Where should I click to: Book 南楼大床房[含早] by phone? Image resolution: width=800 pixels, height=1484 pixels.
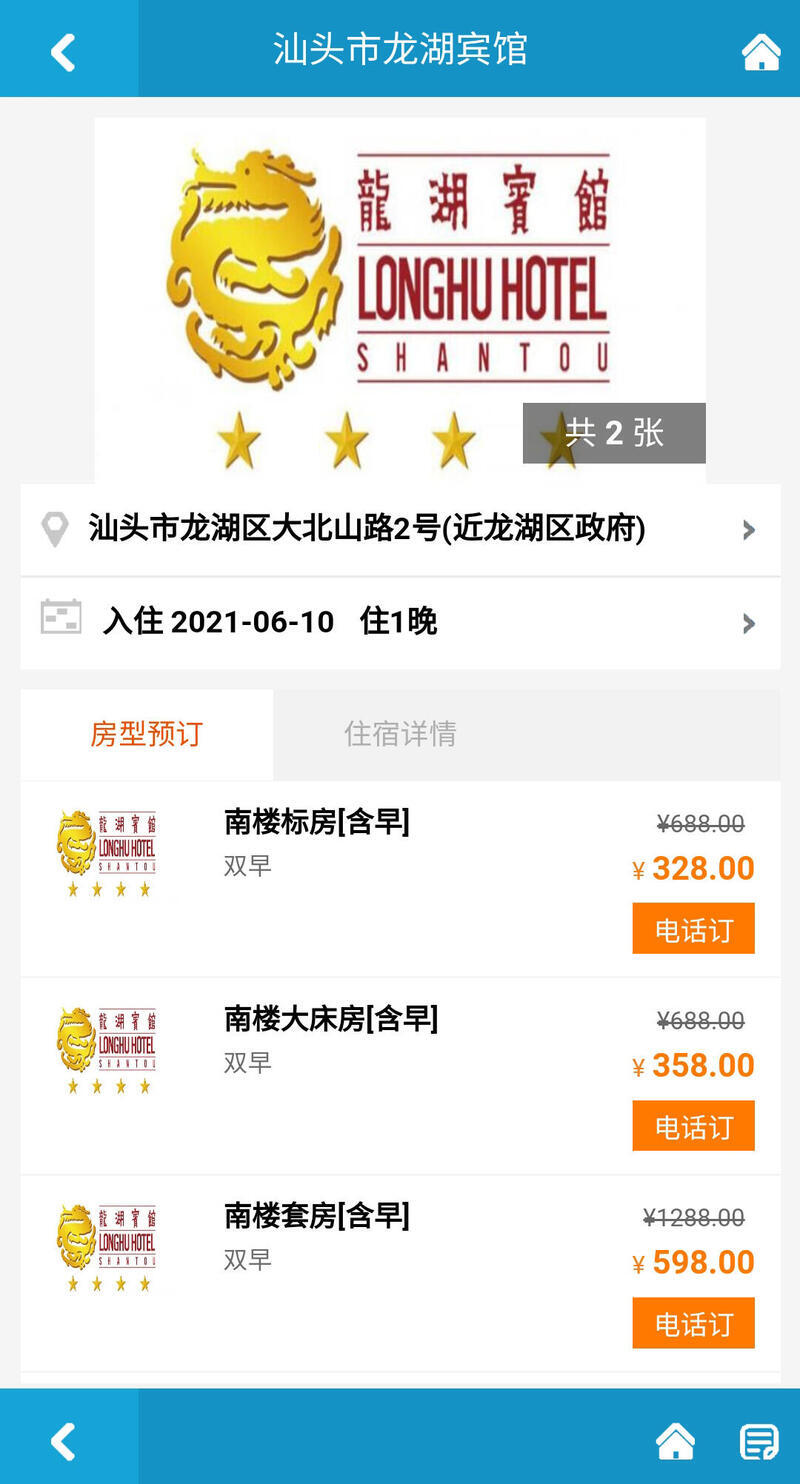point(693,1126)
